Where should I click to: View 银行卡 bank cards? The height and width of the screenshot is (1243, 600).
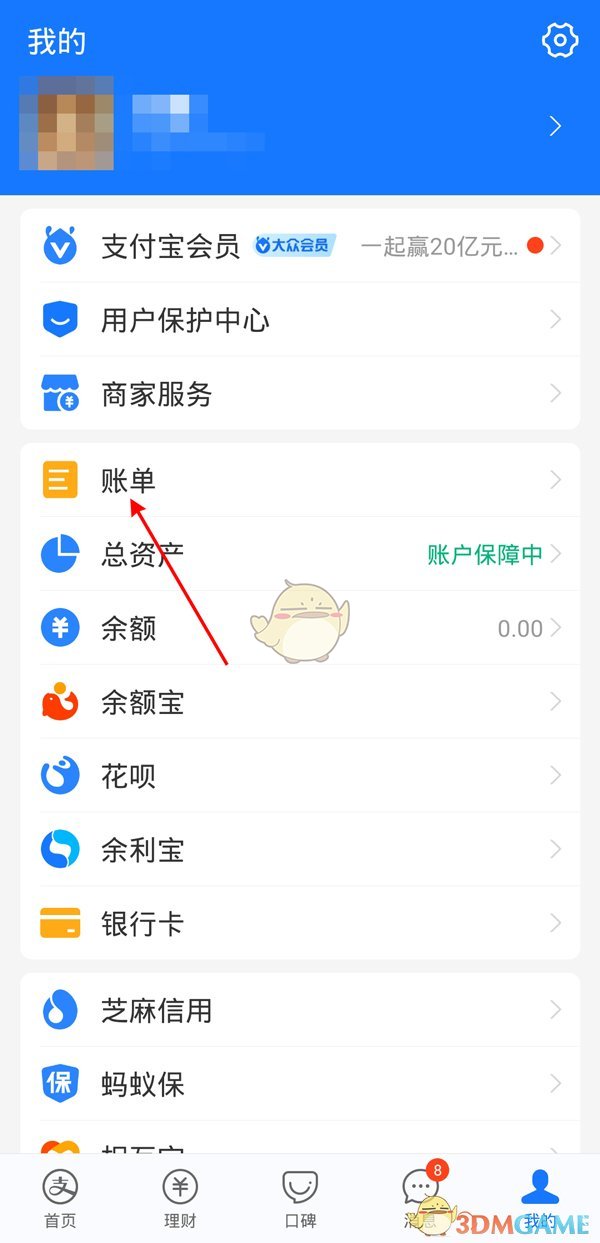(300, 923)
